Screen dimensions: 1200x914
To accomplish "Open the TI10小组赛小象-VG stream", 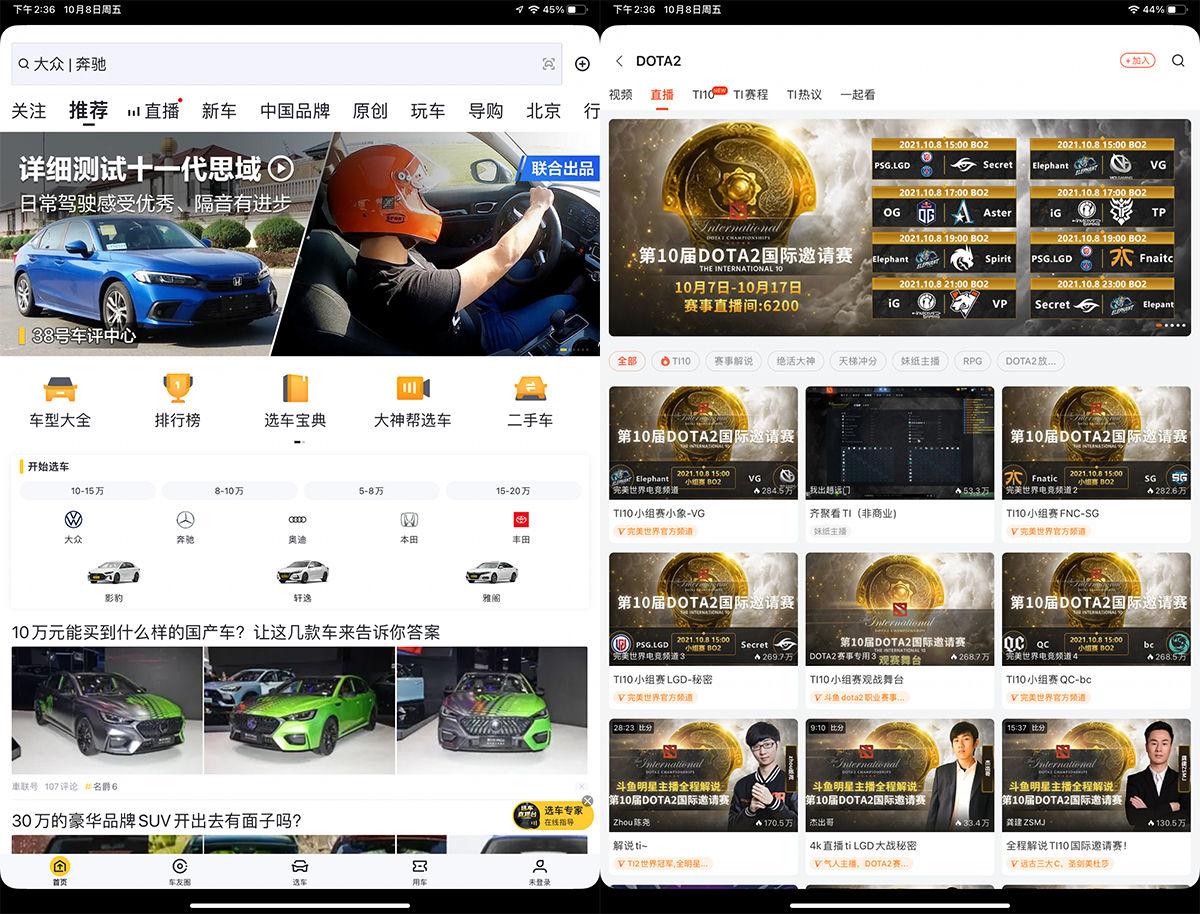I will pos(703,465).
